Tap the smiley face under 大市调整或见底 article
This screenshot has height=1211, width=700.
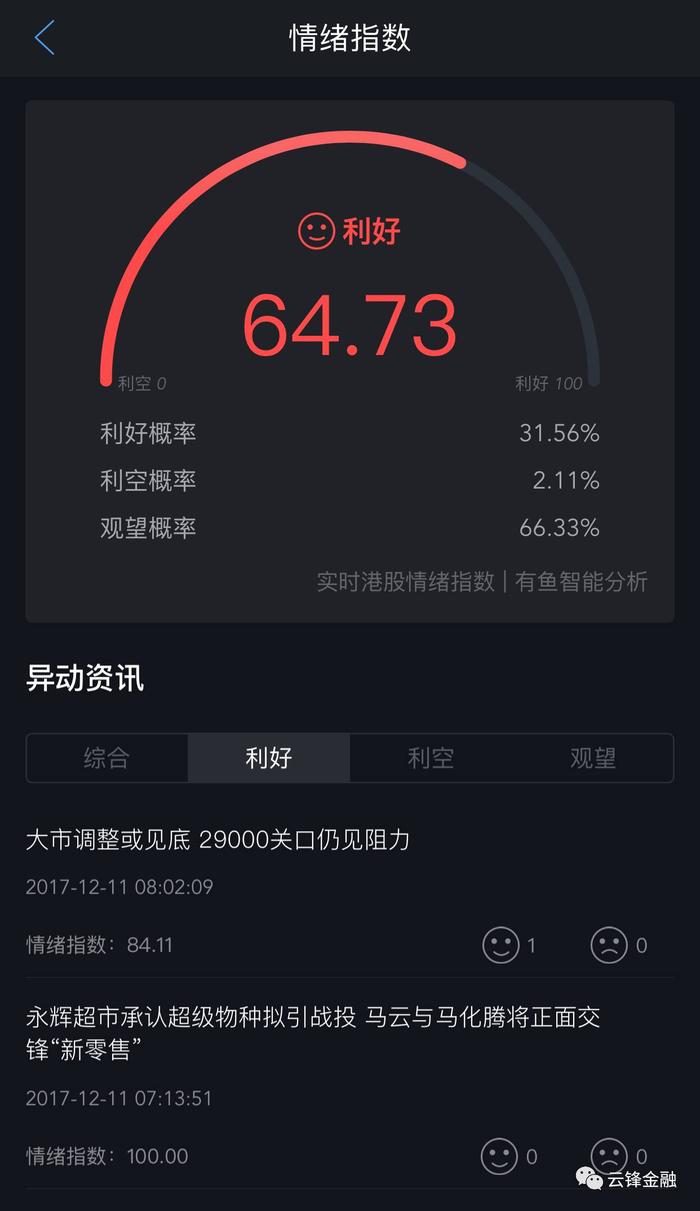click(500, 945)
